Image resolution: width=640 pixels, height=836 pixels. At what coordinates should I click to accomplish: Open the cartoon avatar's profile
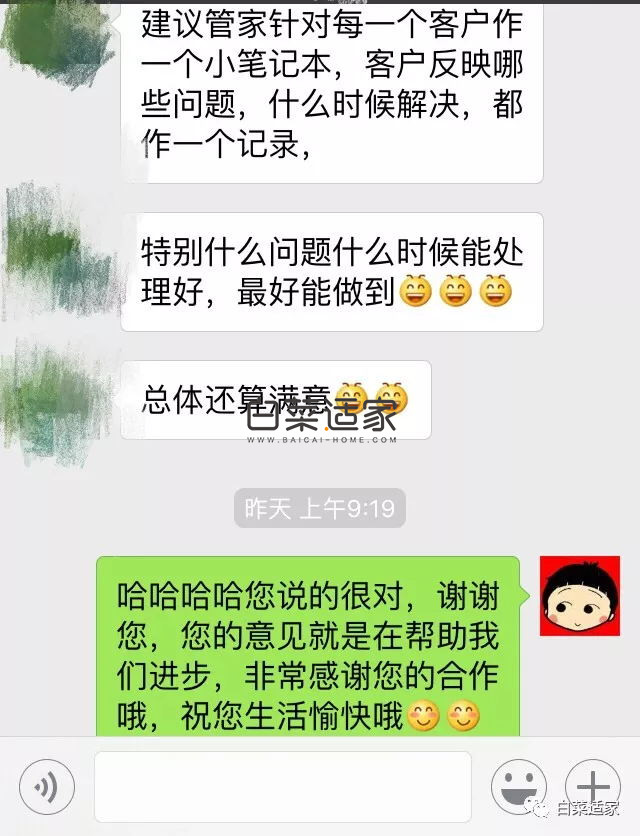581,596
